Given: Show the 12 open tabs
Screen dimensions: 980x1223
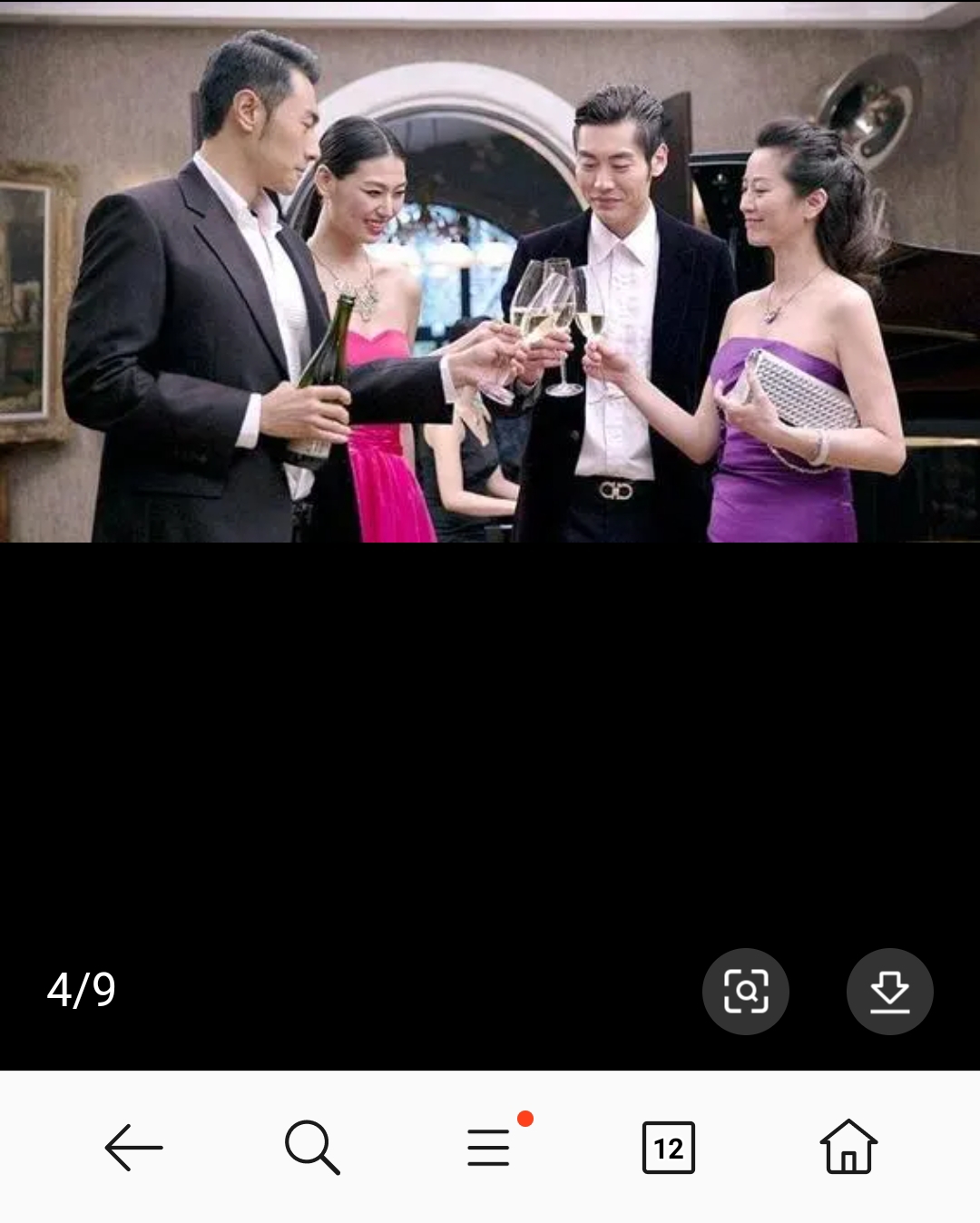Looking at the screenshot, I should point(669,1148).
